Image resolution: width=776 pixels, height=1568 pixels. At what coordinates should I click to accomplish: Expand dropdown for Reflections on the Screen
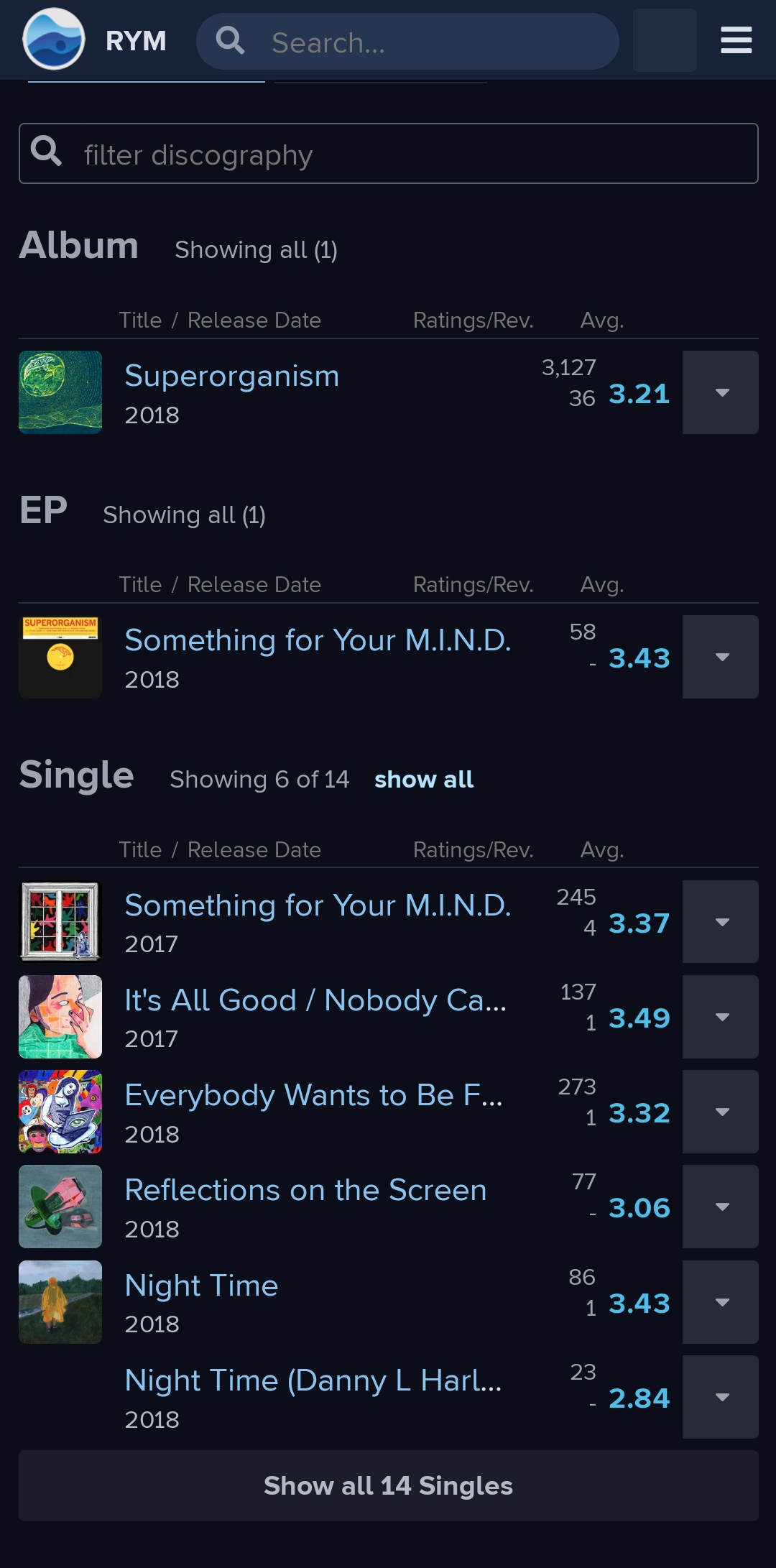721,1207
